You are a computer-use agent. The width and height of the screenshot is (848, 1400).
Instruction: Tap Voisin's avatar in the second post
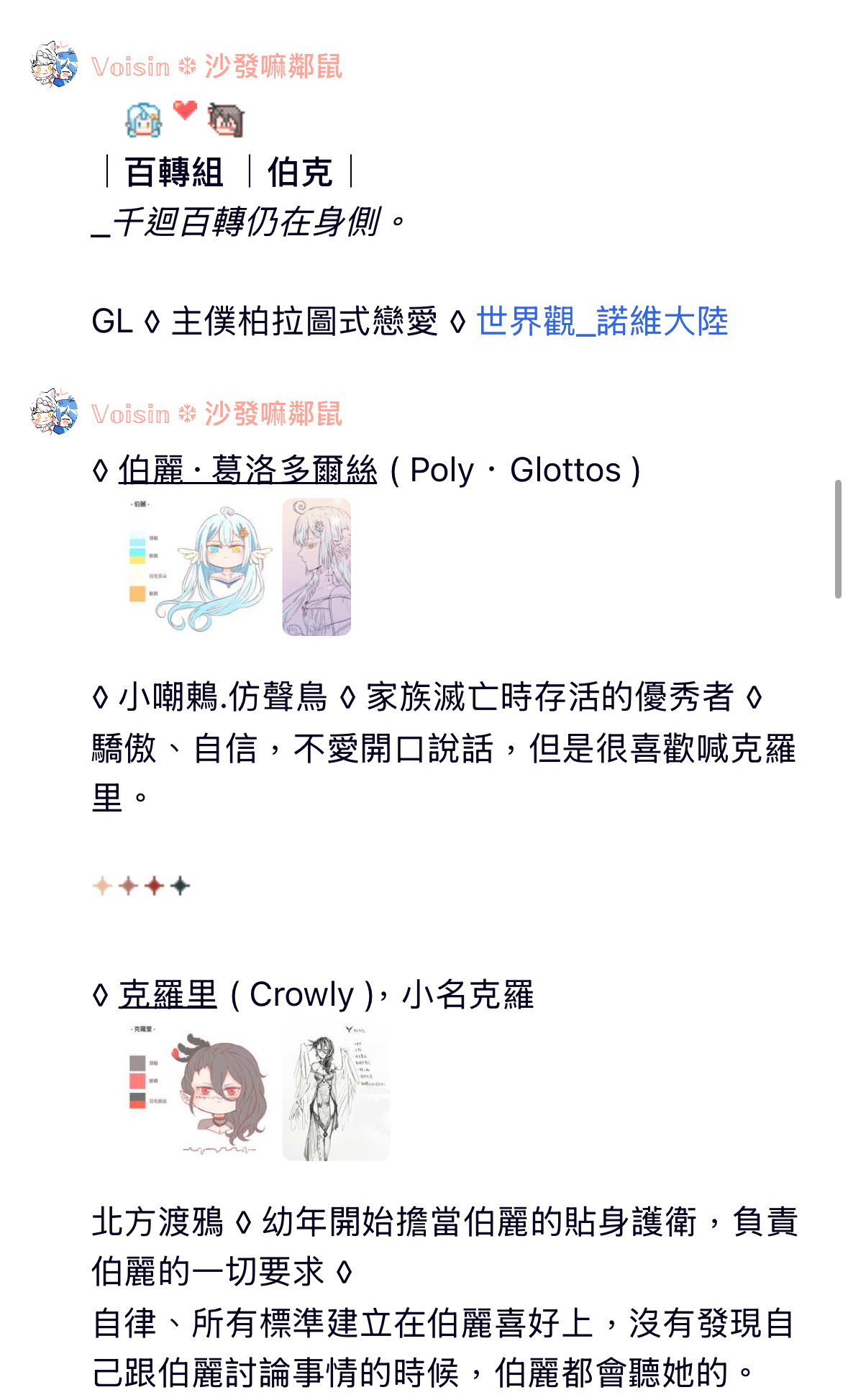click(x=54, y=412)
